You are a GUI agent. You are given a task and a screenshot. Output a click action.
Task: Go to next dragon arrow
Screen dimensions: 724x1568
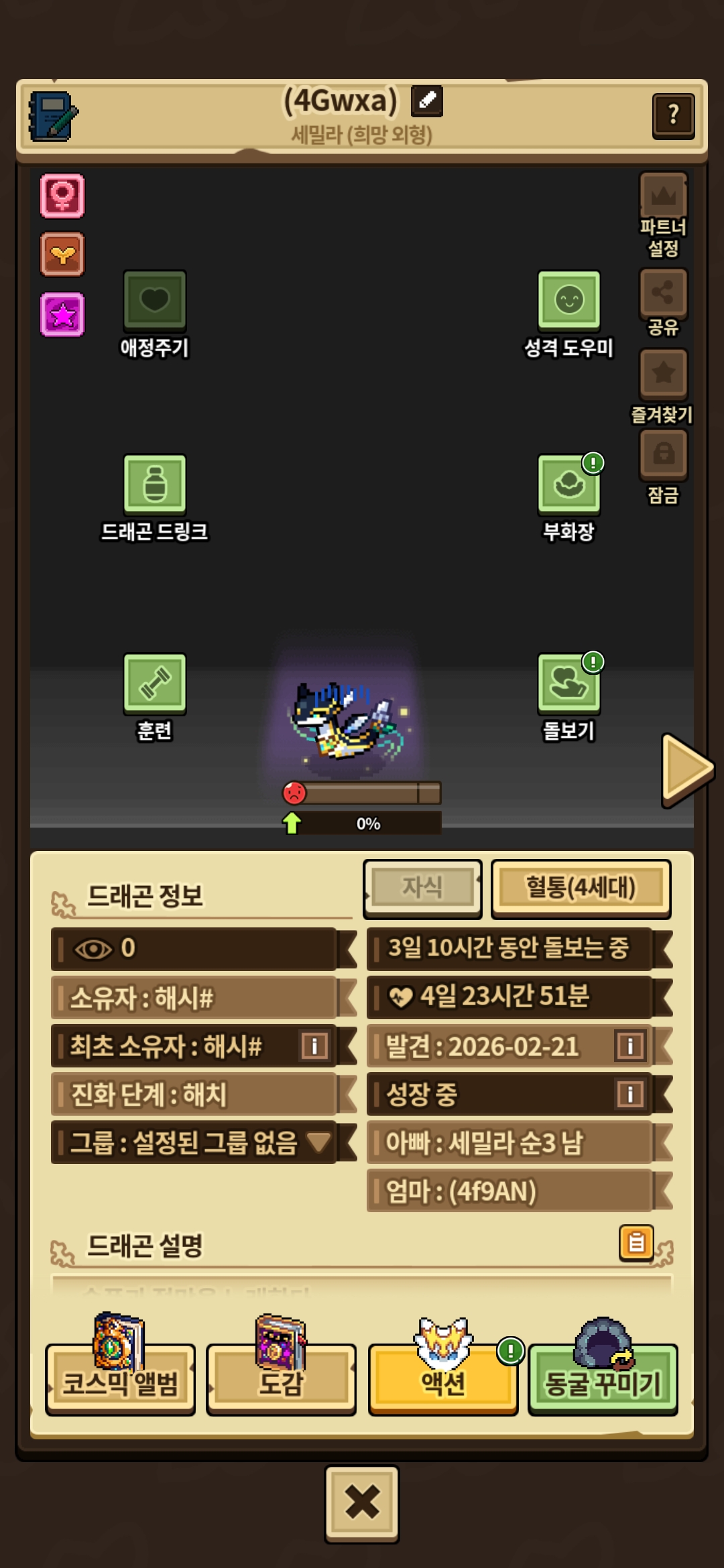(686, 769)
